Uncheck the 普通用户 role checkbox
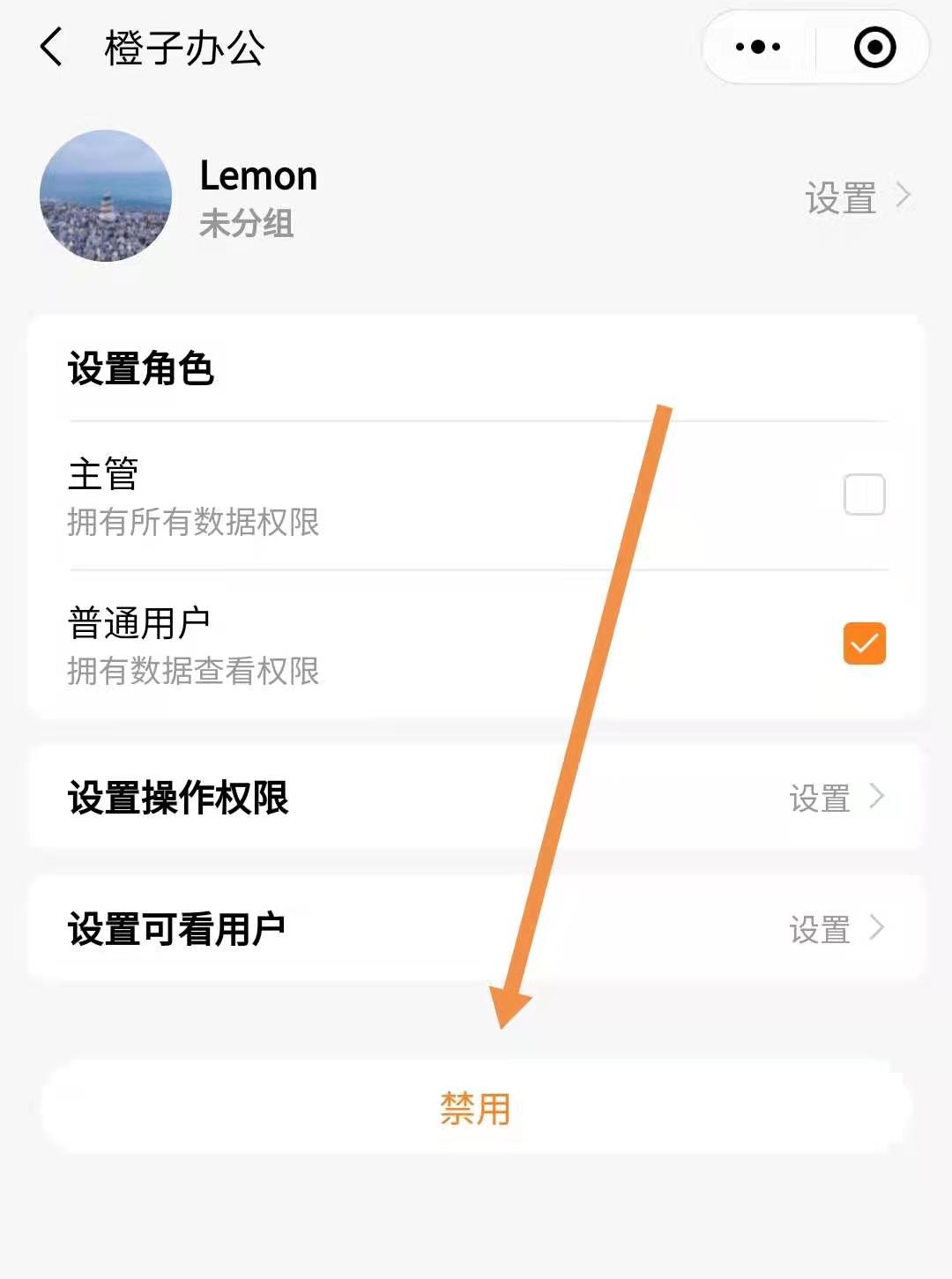 (864, 643)
